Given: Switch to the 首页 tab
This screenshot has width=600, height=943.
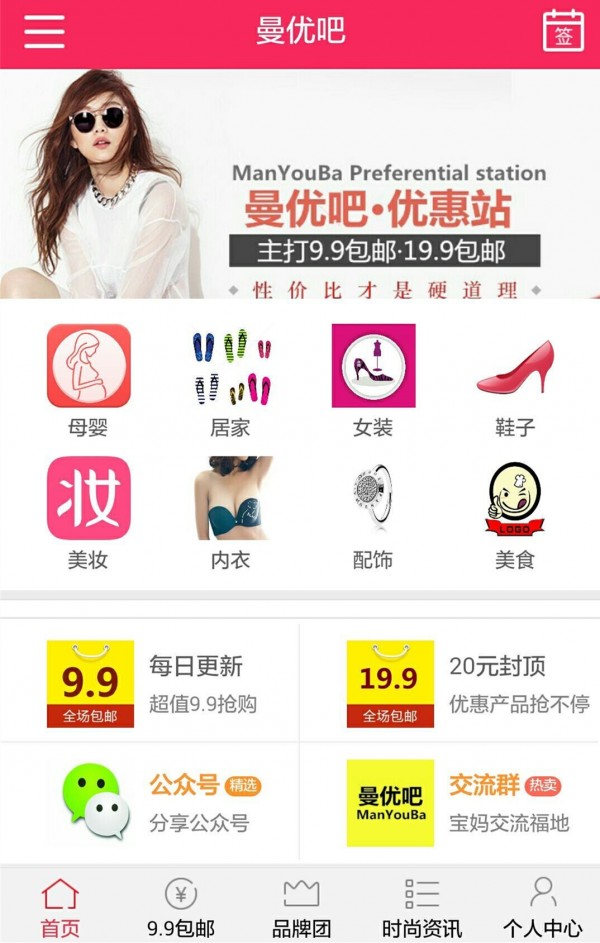Looking at the screenshot, I should (x=60, y=906).
